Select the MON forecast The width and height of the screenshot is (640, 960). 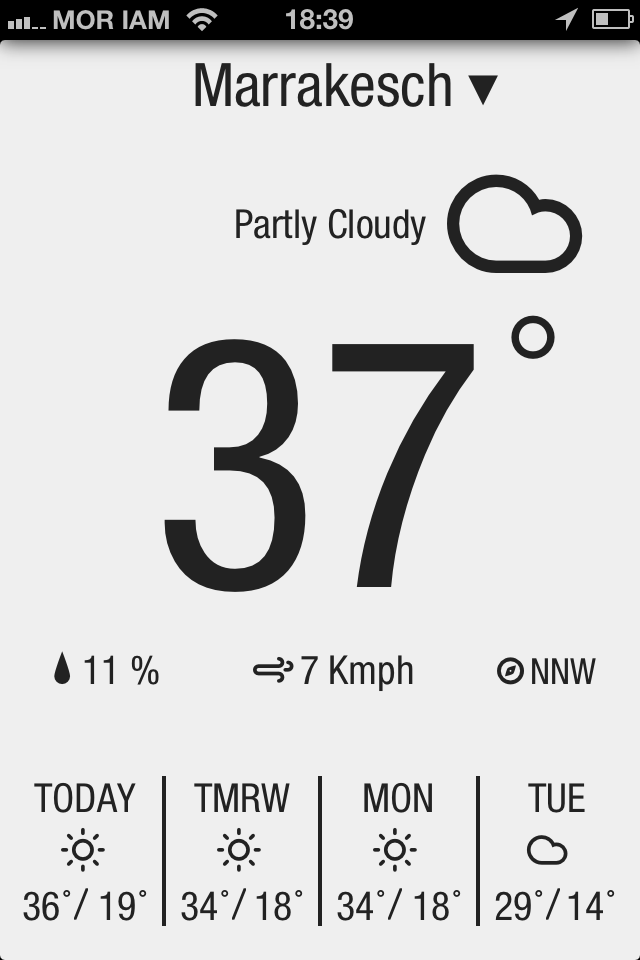click(398, 852)
